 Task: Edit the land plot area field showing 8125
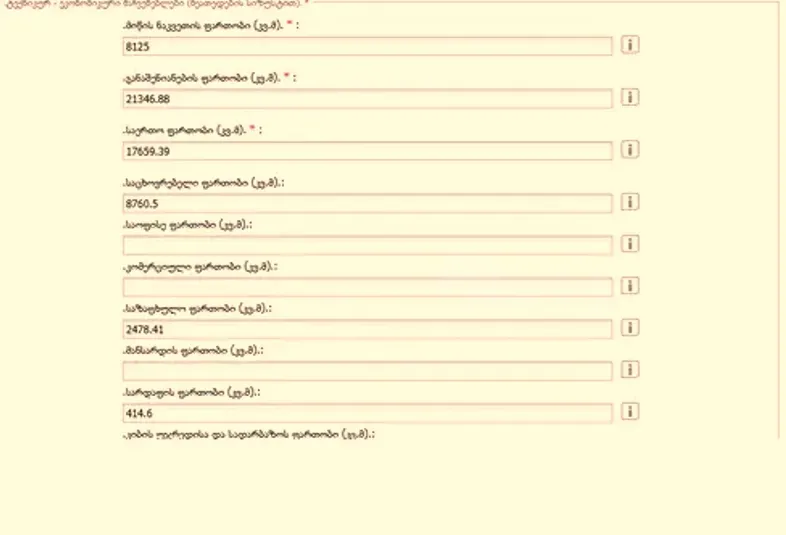[x=366, y=46]
